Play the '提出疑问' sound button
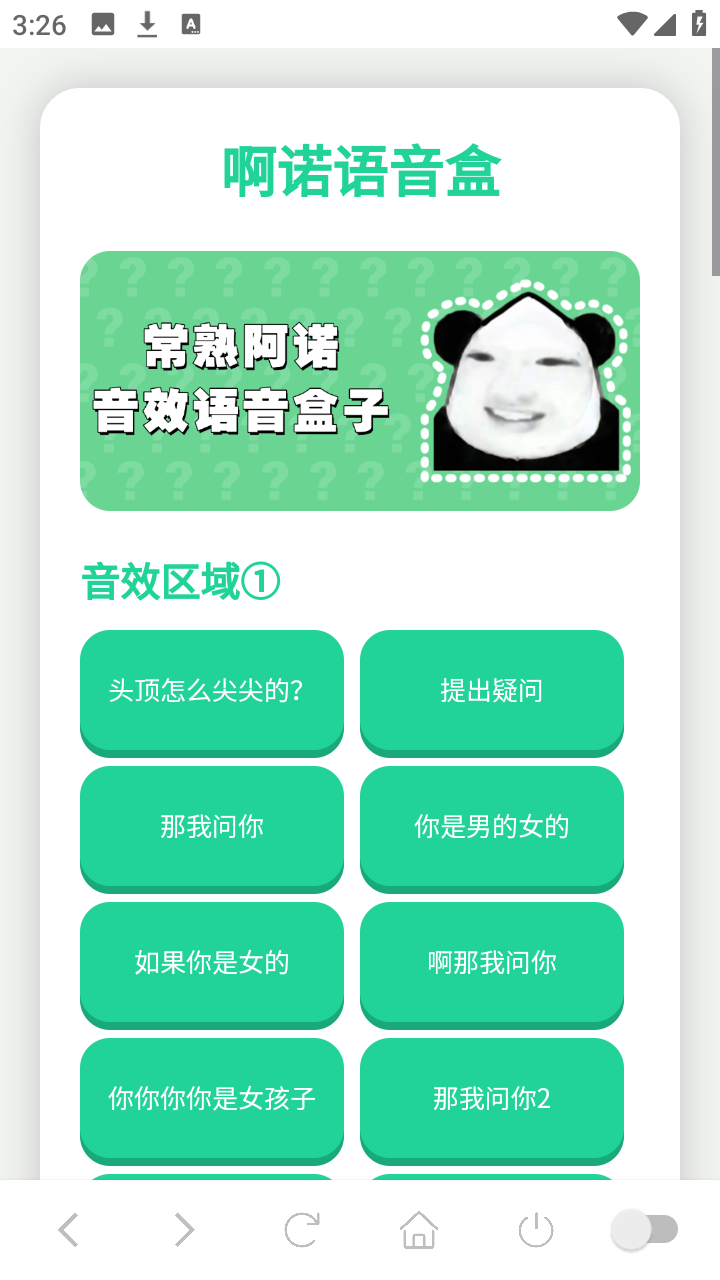Screen dimensions: 720x1280 pos(492,691)
